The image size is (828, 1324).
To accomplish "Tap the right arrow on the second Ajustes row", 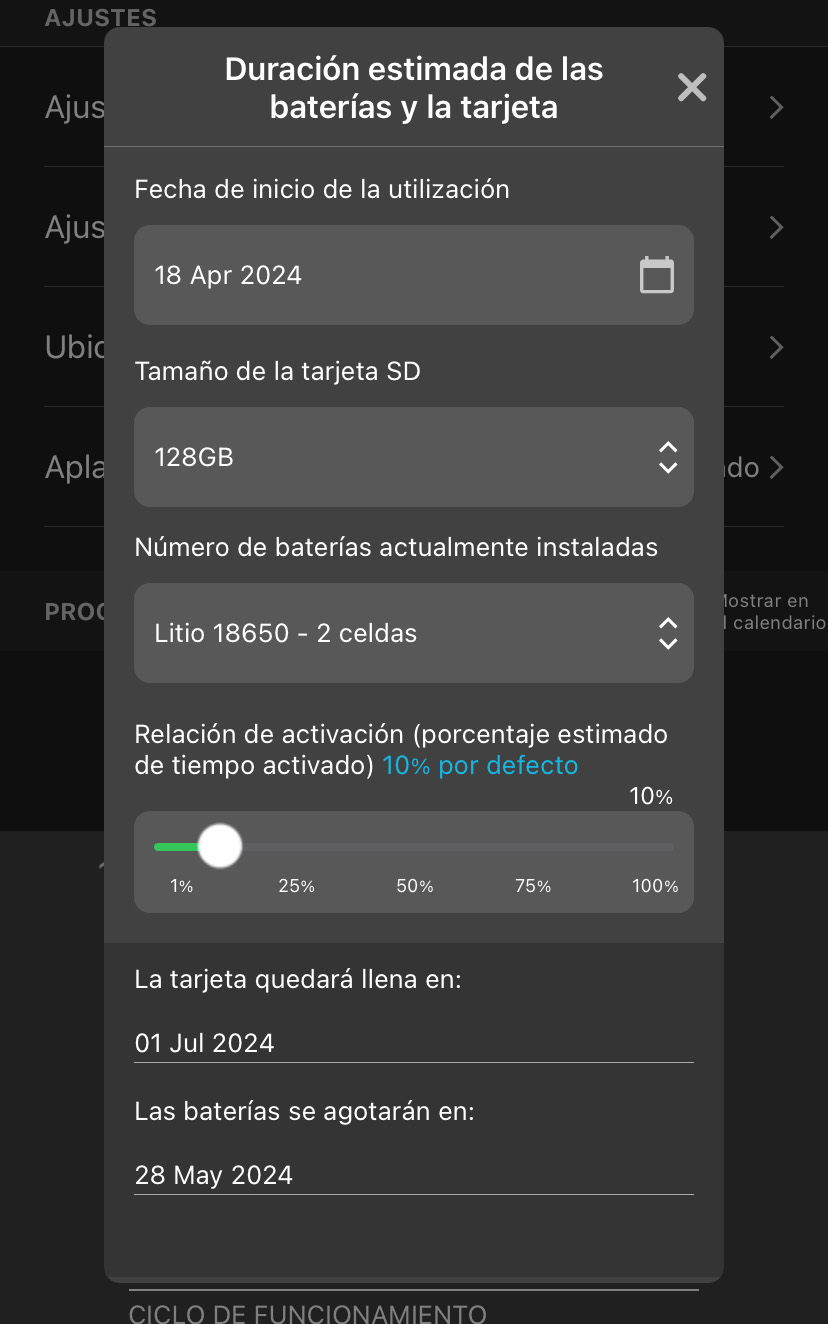I will click(776, 227).
